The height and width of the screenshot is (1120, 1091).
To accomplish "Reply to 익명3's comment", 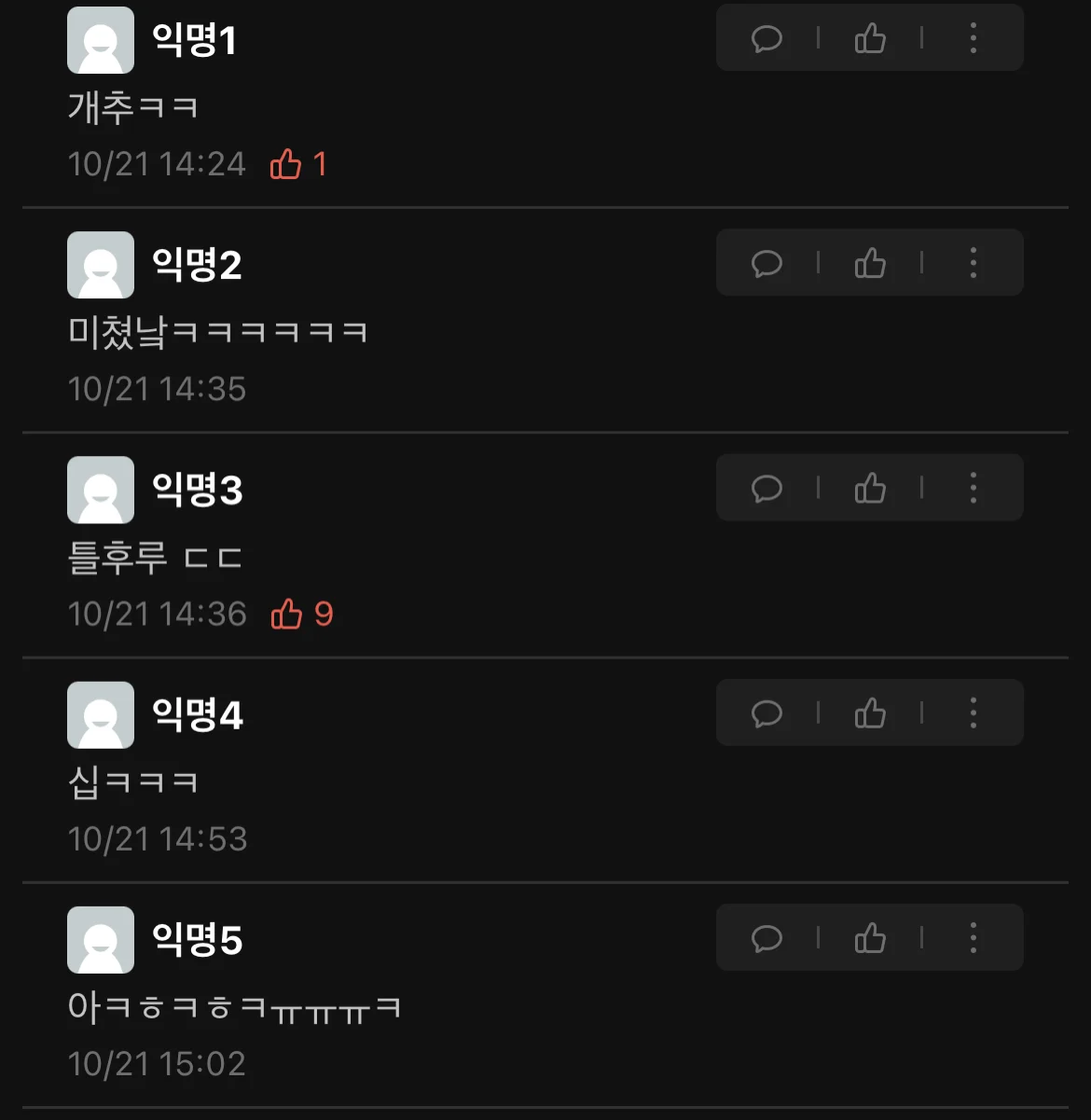I will (x=766, y=488).
